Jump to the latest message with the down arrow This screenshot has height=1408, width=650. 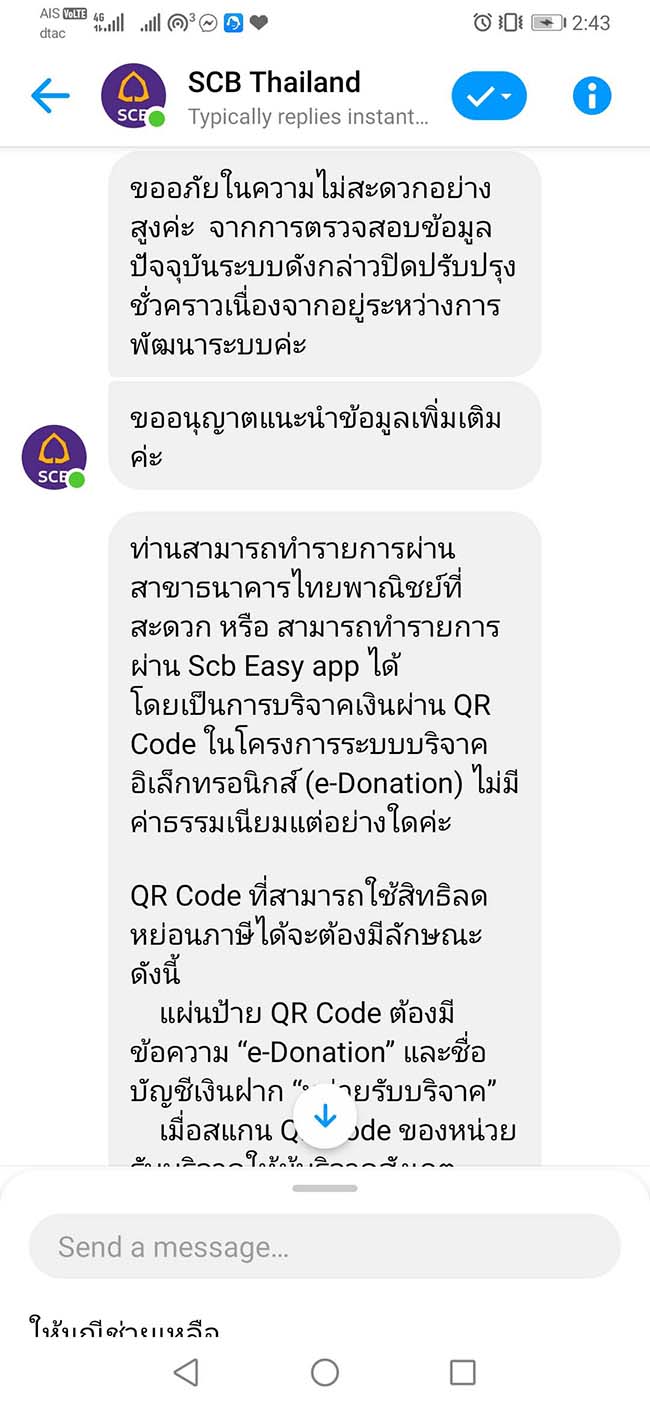tap(325, 1117)
